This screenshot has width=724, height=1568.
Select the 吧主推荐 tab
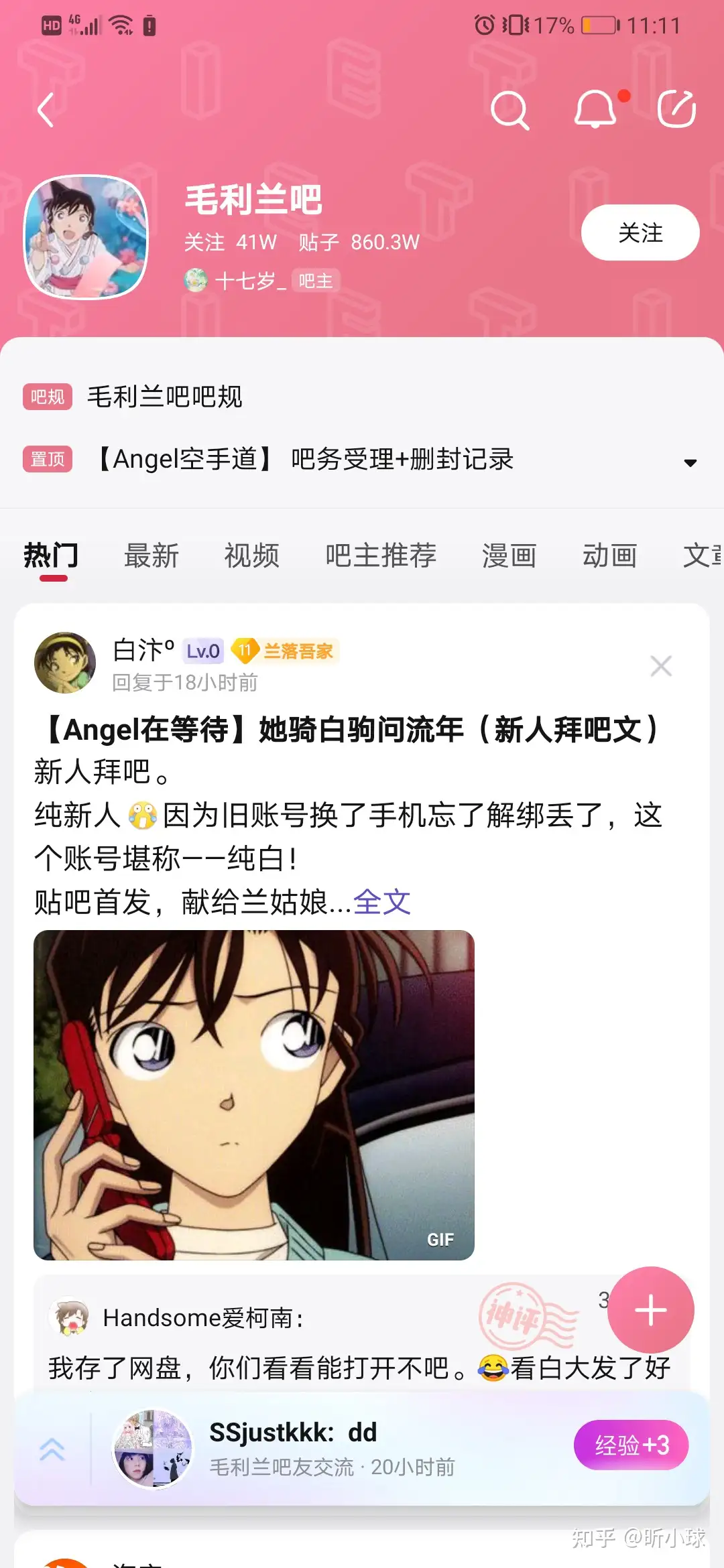click(381, 556)
